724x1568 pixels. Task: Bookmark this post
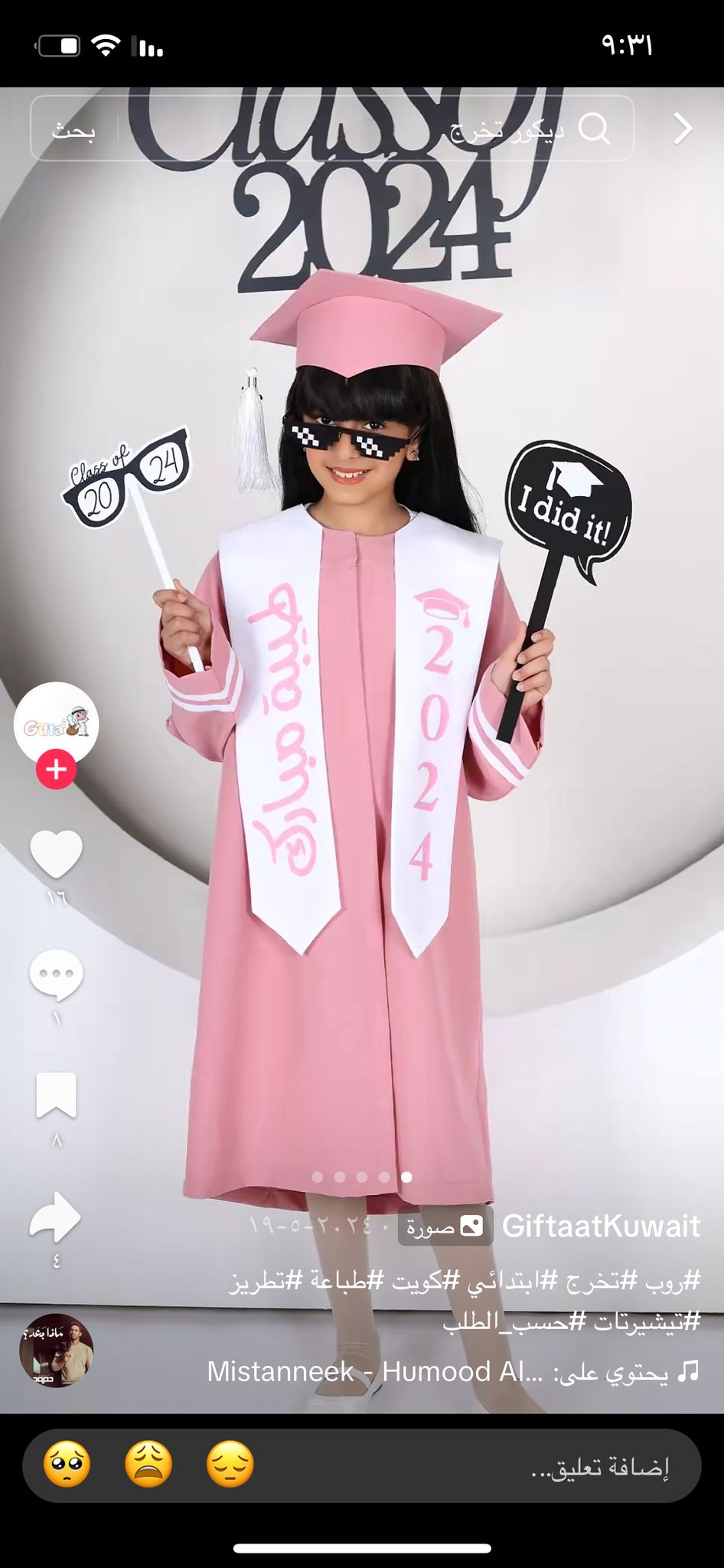[x=56, y=1095]
